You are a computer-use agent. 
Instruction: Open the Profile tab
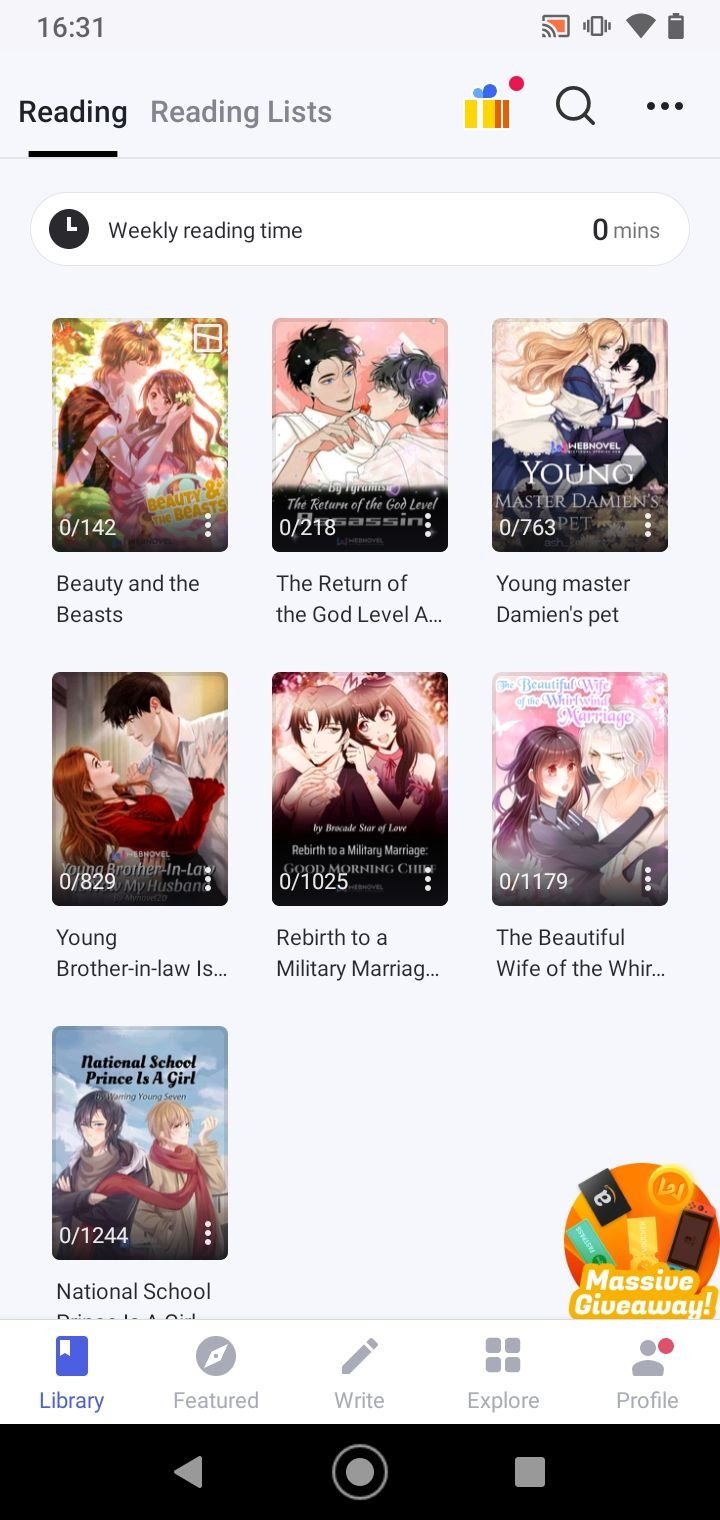(648, 1374)
